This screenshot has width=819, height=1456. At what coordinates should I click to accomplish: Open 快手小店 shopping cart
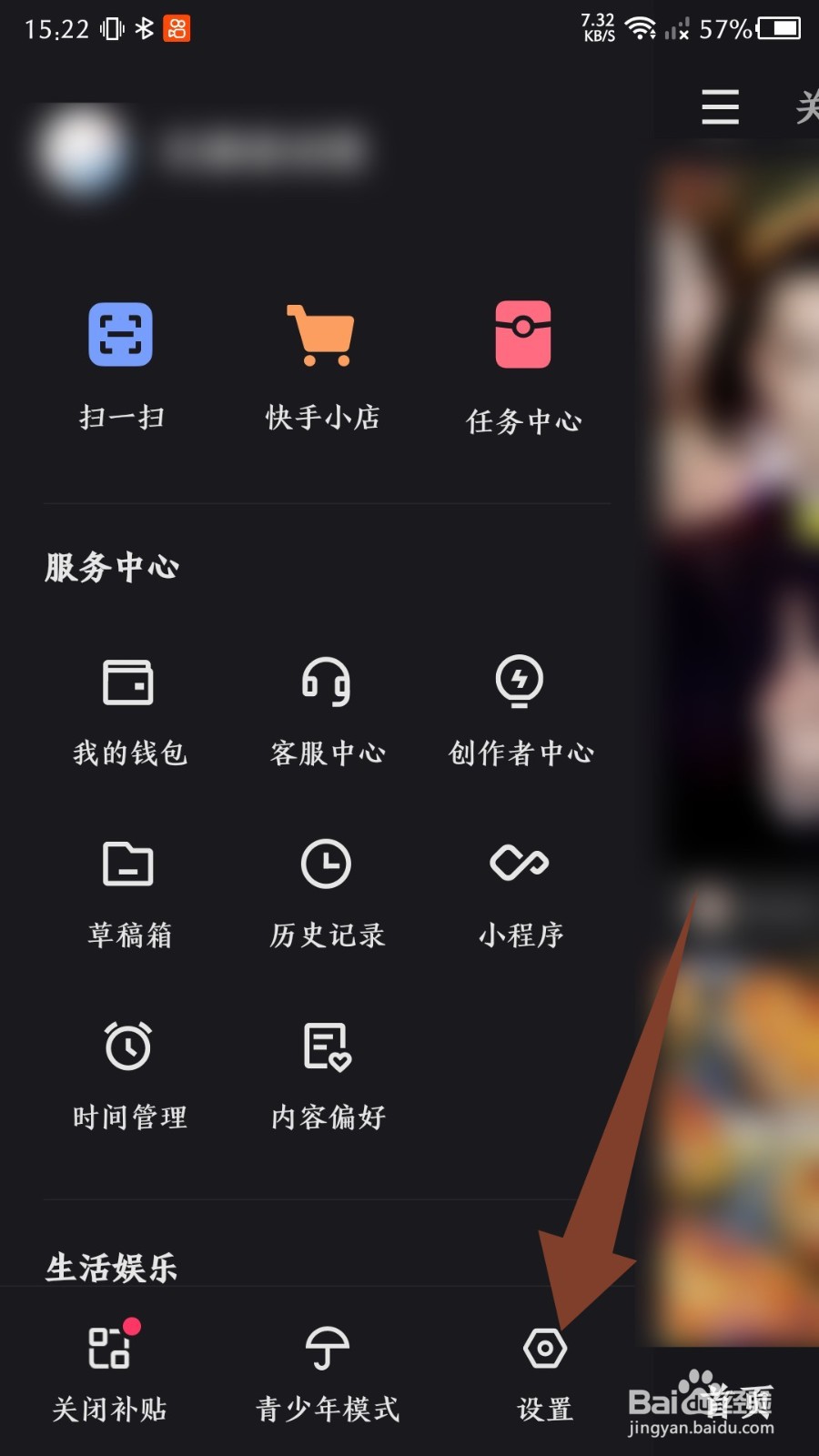coord(320,364)
